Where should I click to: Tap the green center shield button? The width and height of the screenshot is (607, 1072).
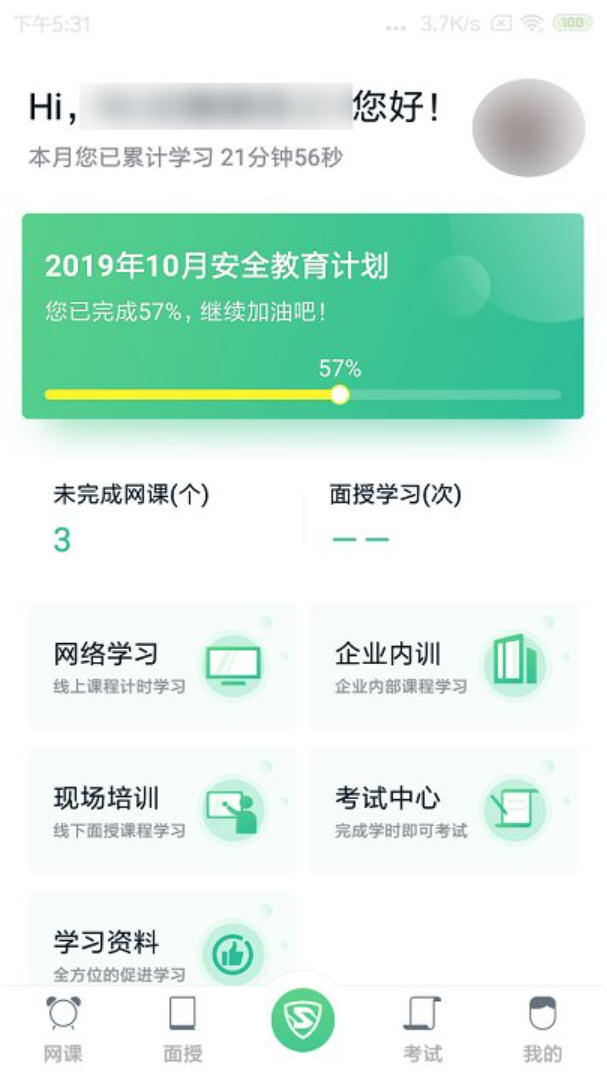(303, 1019)
